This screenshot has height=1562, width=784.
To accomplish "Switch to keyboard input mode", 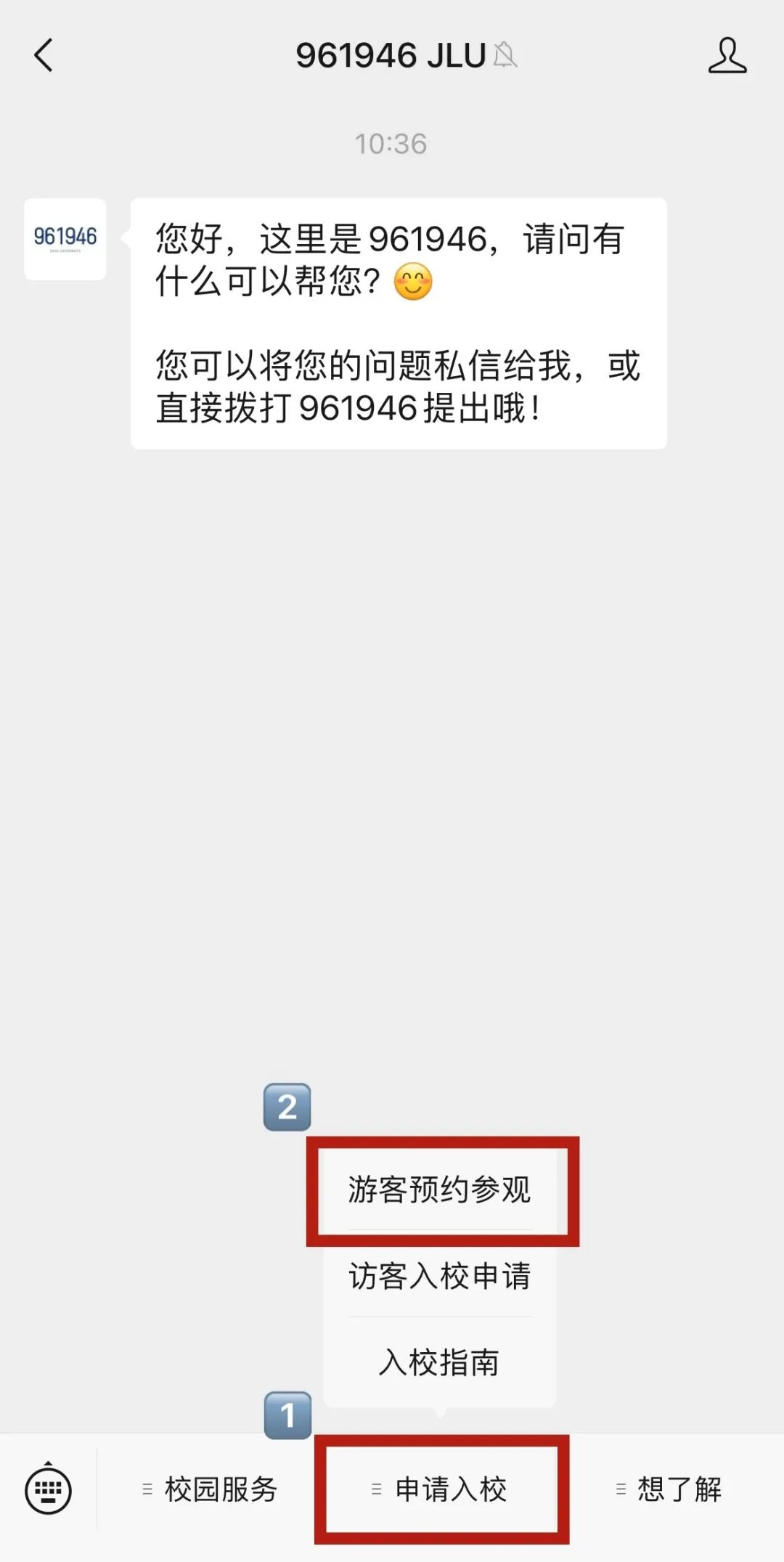I will click(x=48, y=1489).
